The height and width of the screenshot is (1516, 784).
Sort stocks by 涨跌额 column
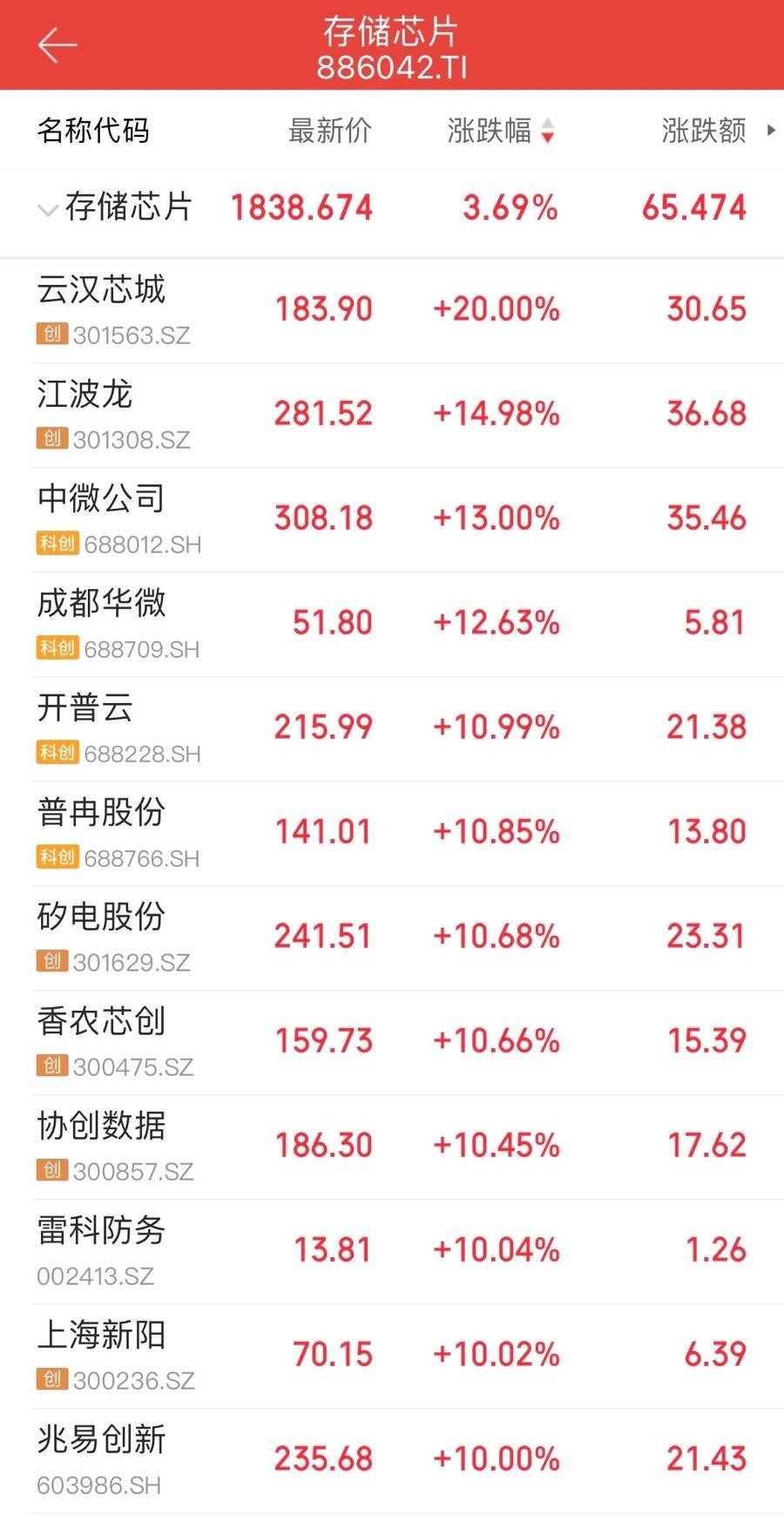(x=703, y=131)
